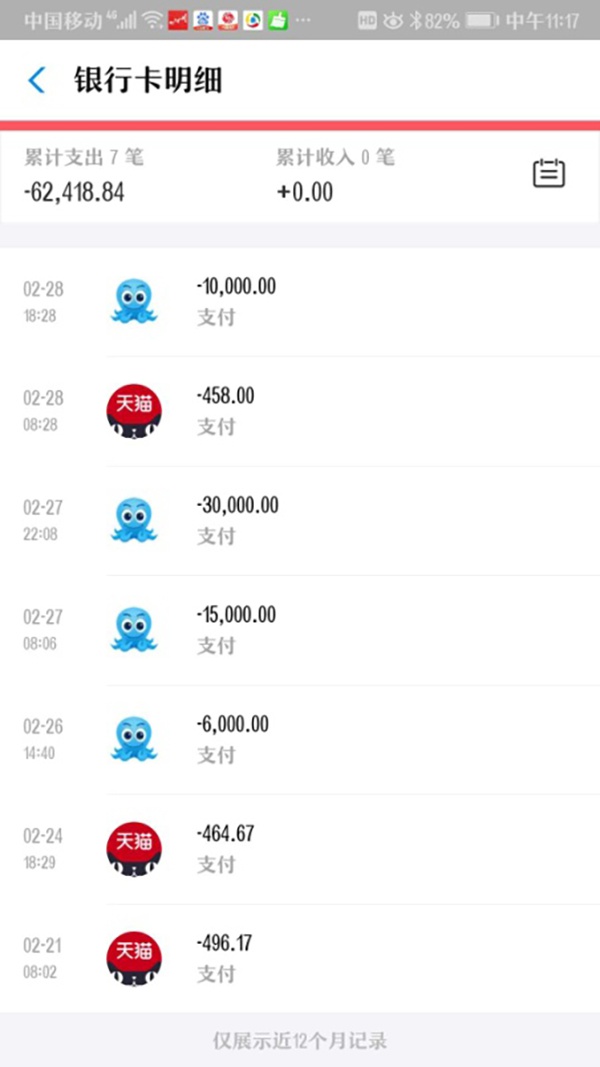
Task: Open the calendar filter icon
Action: pos(548,174)
